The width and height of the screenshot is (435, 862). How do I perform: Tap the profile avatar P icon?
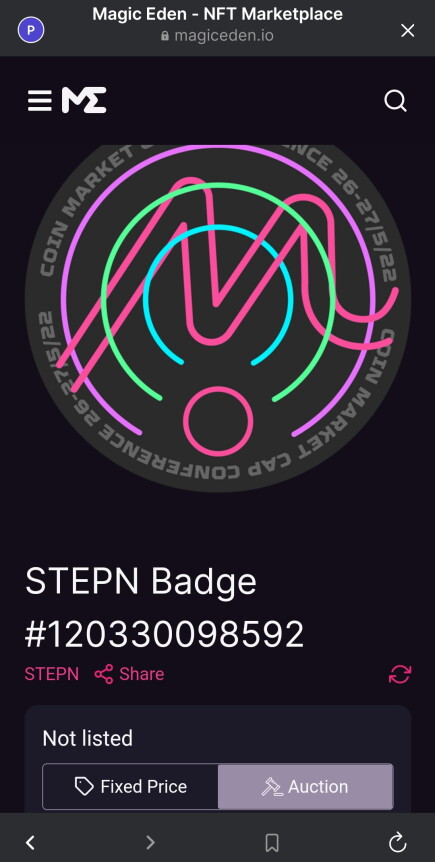pos(31,30)
